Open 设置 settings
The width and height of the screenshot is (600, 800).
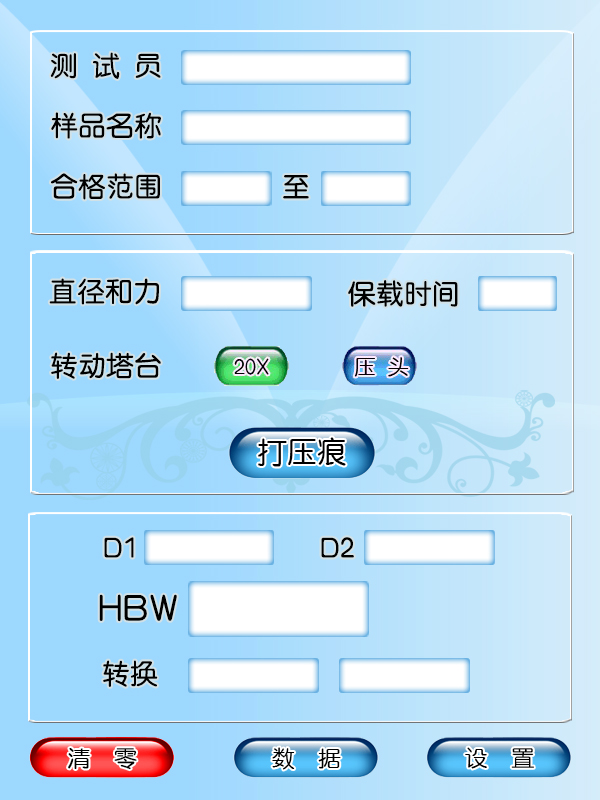tap(498, 758)
